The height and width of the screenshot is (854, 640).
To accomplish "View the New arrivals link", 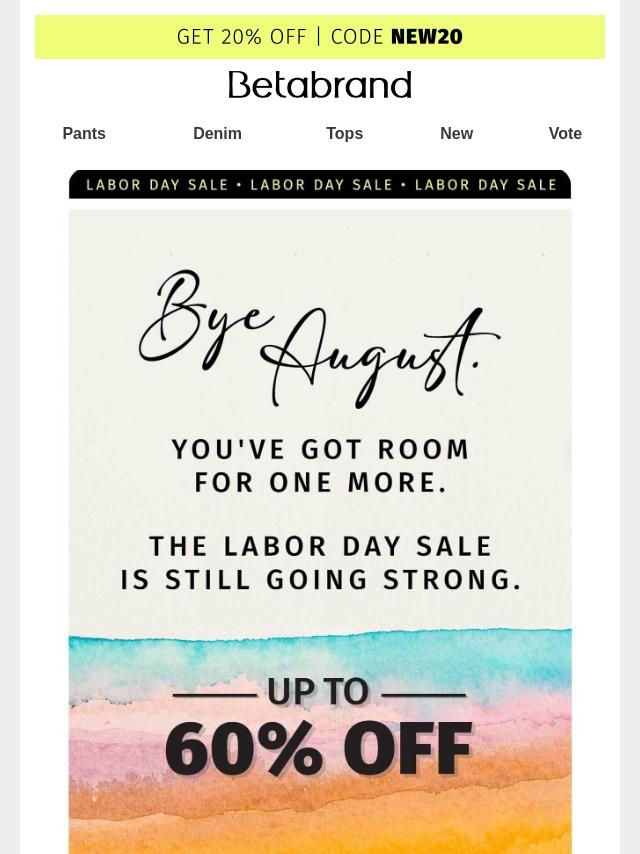I will [456, 133].
